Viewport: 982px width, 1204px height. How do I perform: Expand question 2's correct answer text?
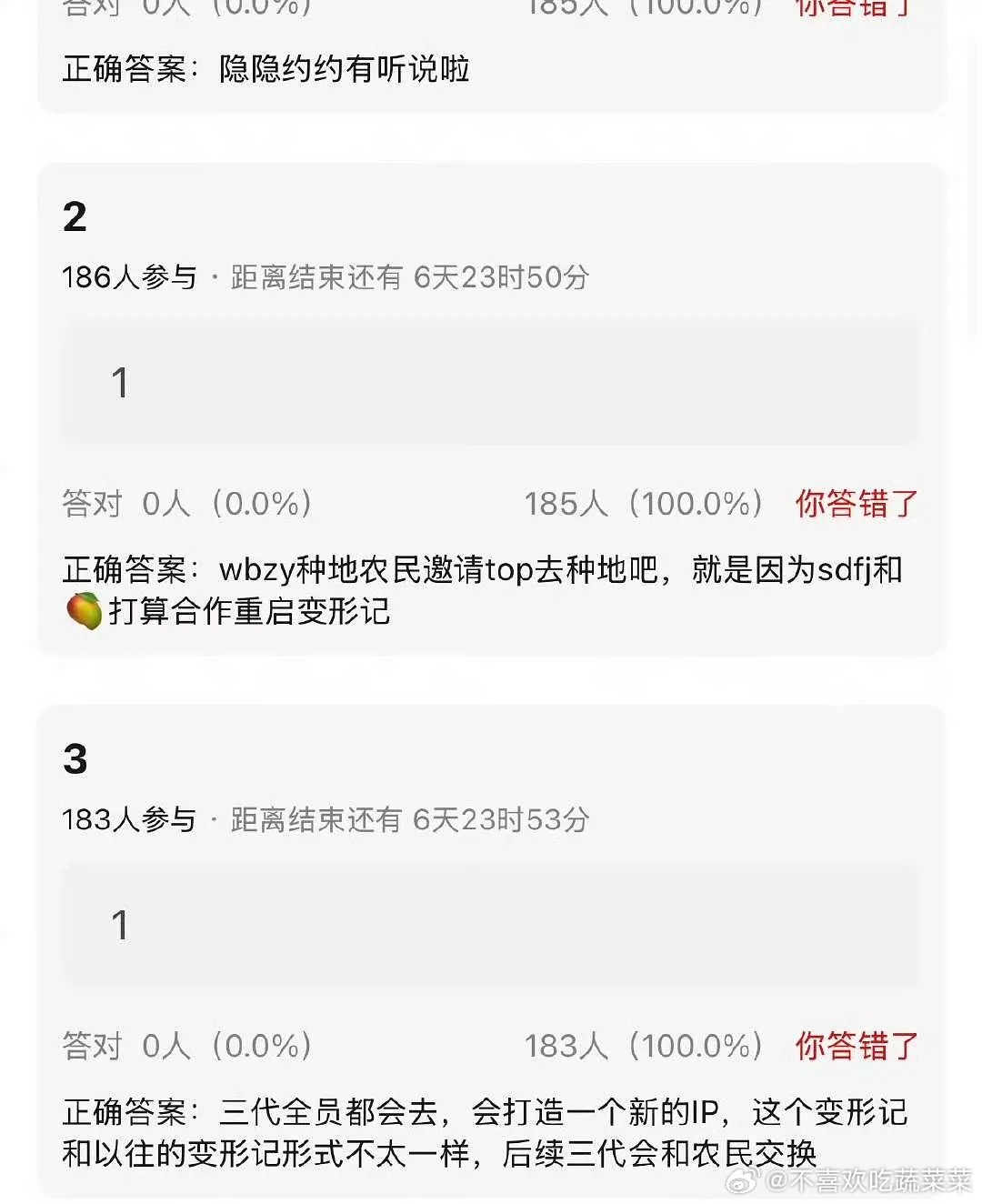pos(482,591)
